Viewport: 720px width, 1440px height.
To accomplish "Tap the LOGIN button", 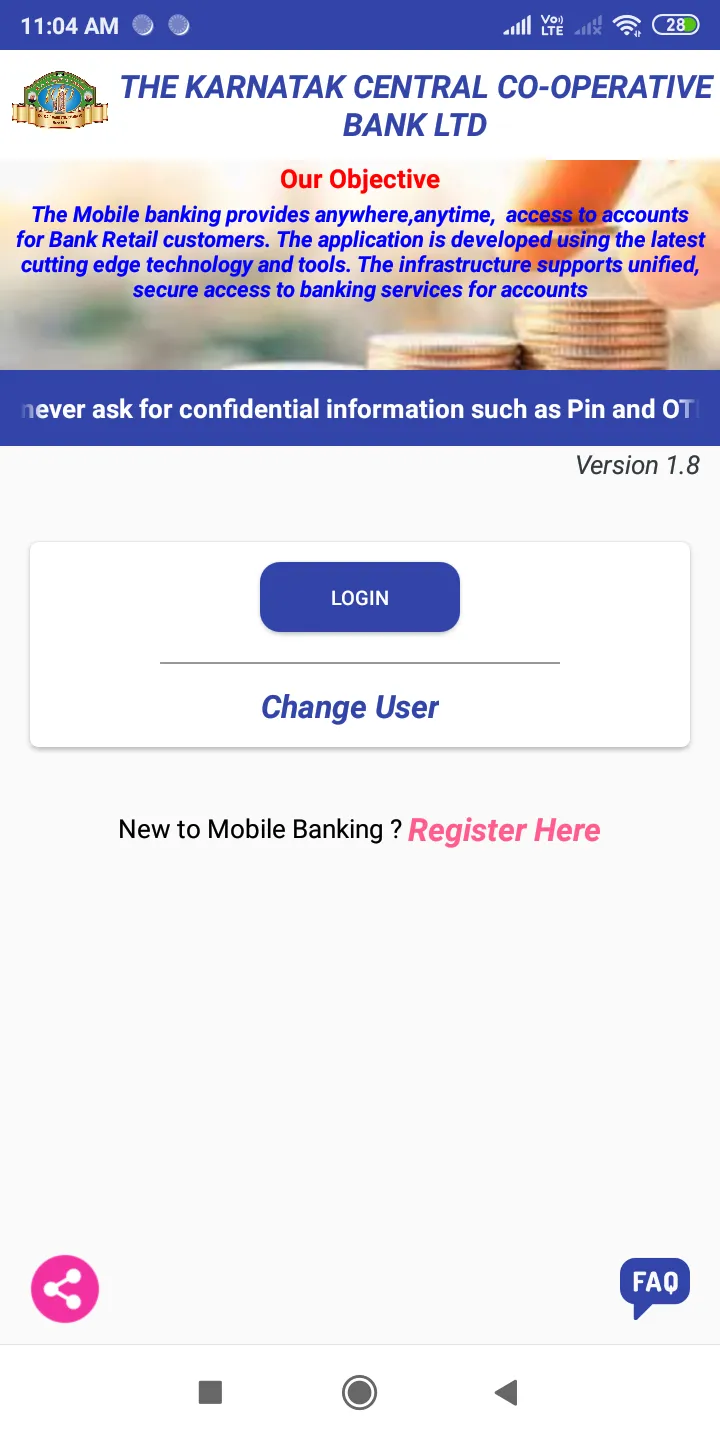I will pos(360,597).
